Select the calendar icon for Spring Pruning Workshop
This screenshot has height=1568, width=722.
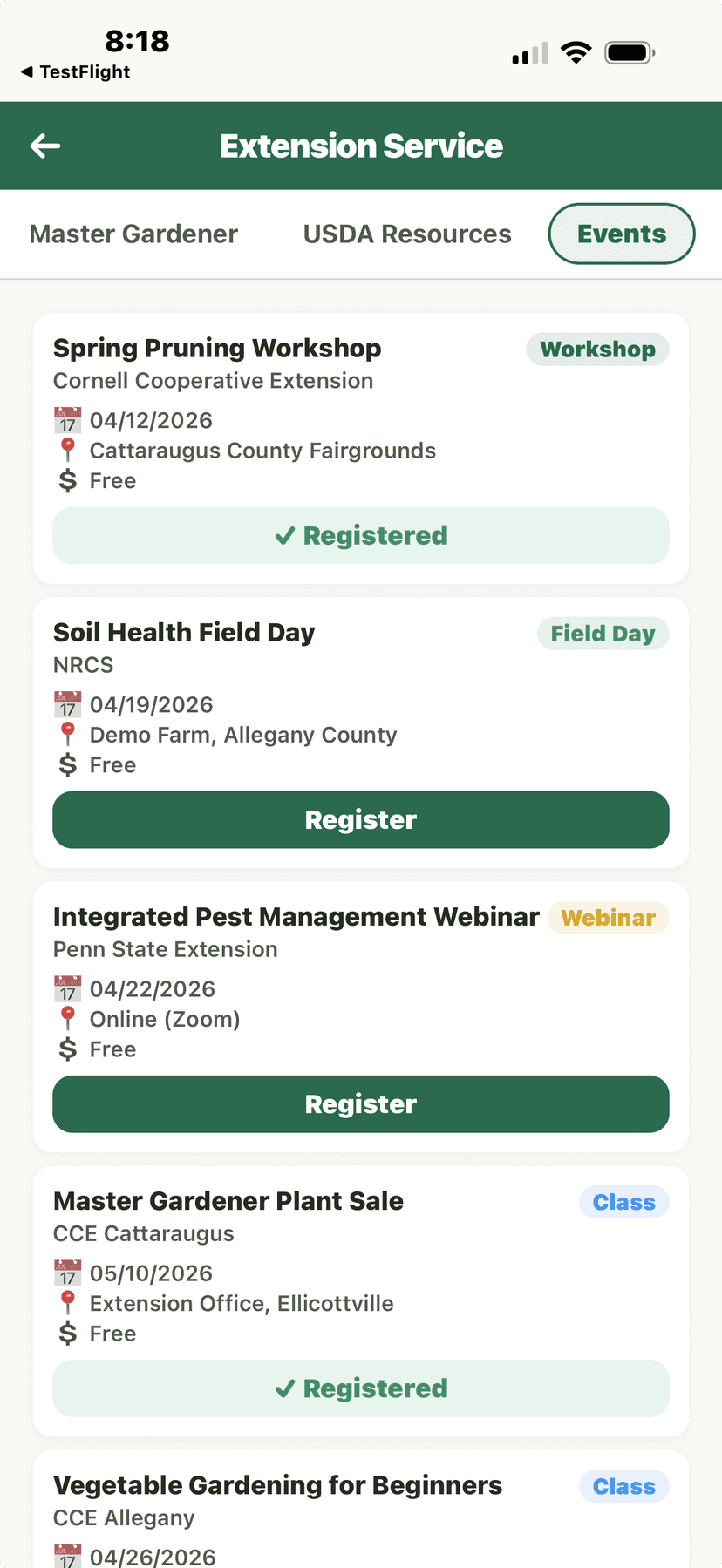[x=67, y=420]
